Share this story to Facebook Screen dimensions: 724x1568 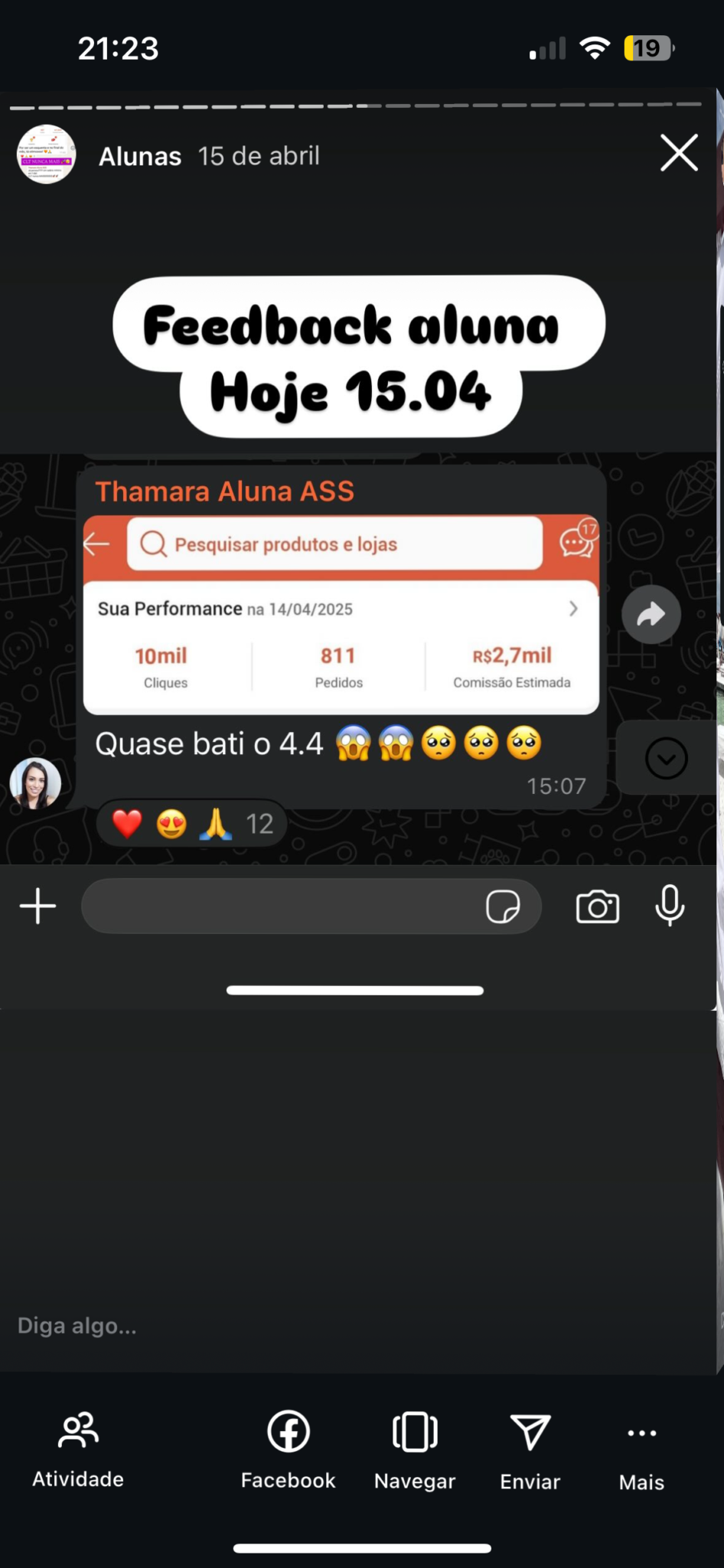pyautogui.click(x=288, y=1449)
